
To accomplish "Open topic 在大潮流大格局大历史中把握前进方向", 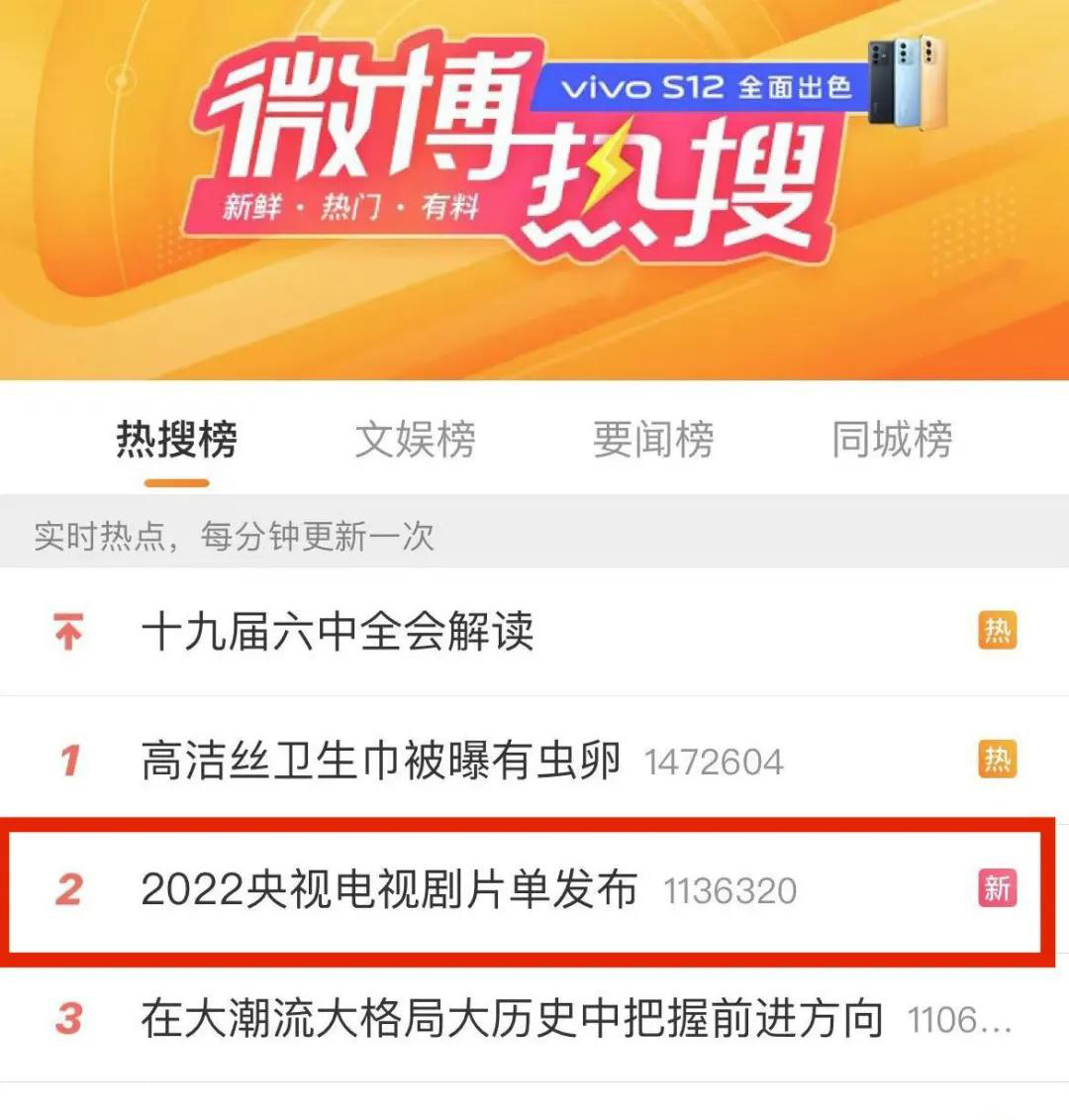I will point(512,1019).
